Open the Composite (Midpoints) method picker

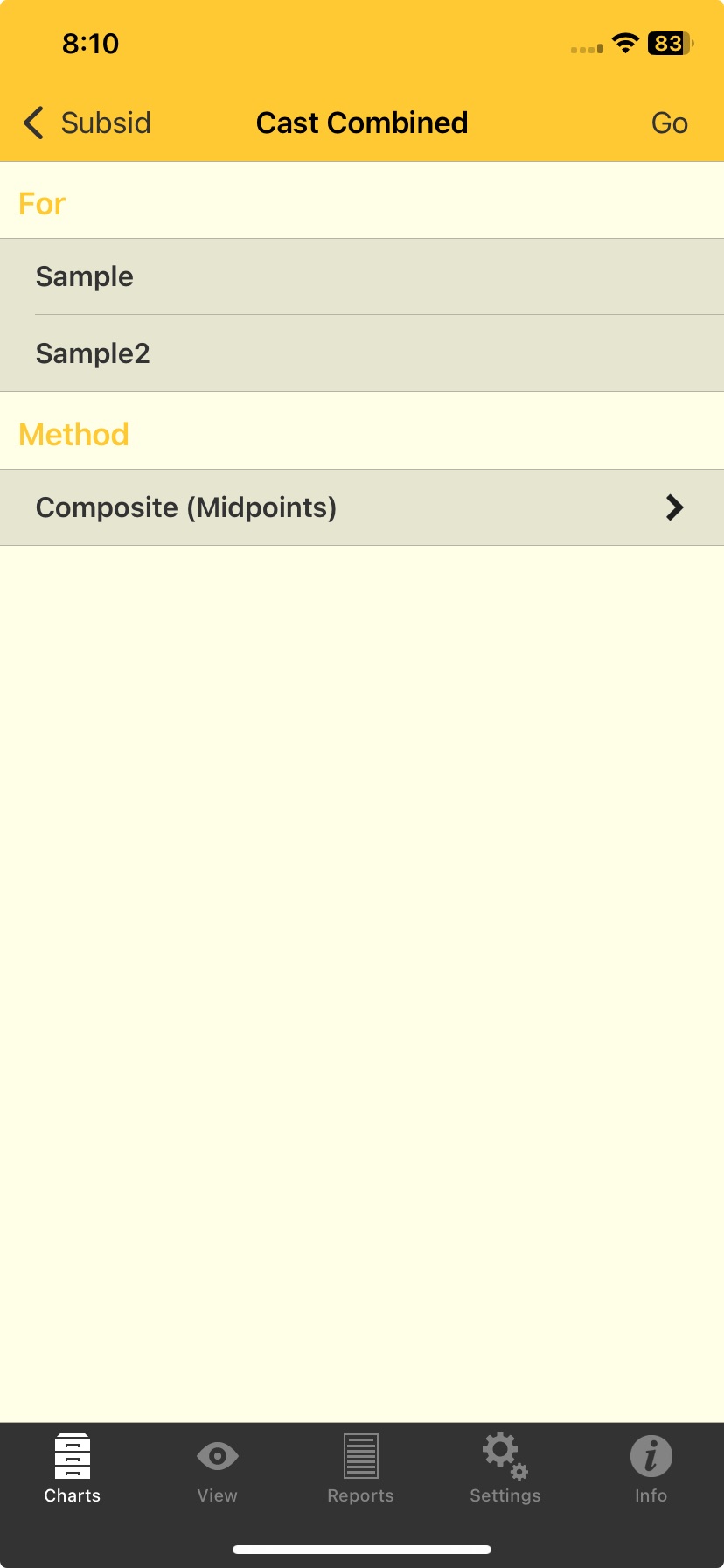[x=362, y=507]
